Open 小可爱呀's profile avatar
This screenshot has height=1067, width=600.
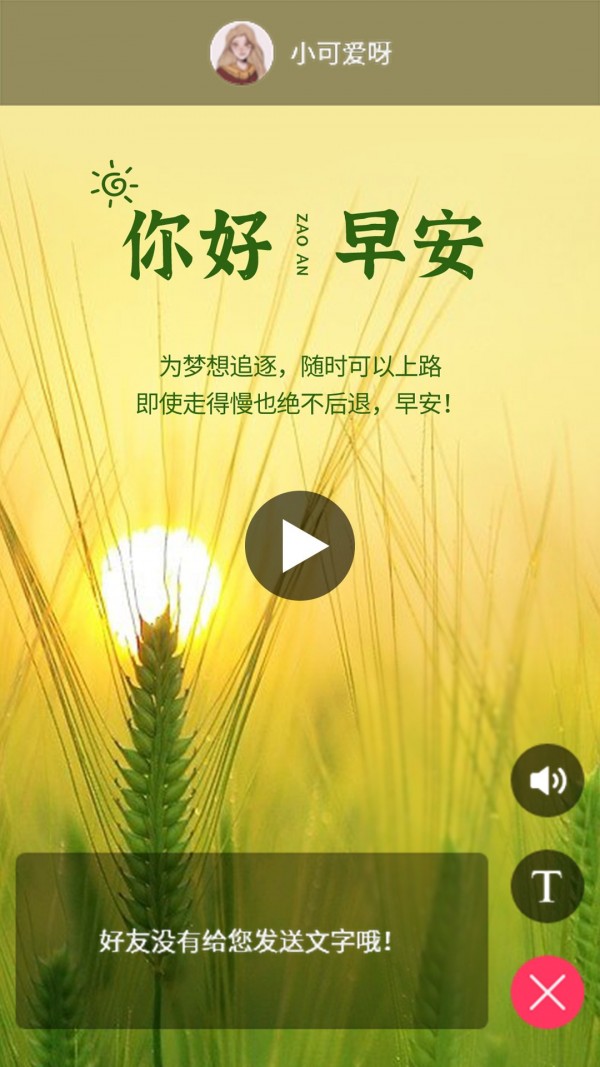[x=242, y=53]
